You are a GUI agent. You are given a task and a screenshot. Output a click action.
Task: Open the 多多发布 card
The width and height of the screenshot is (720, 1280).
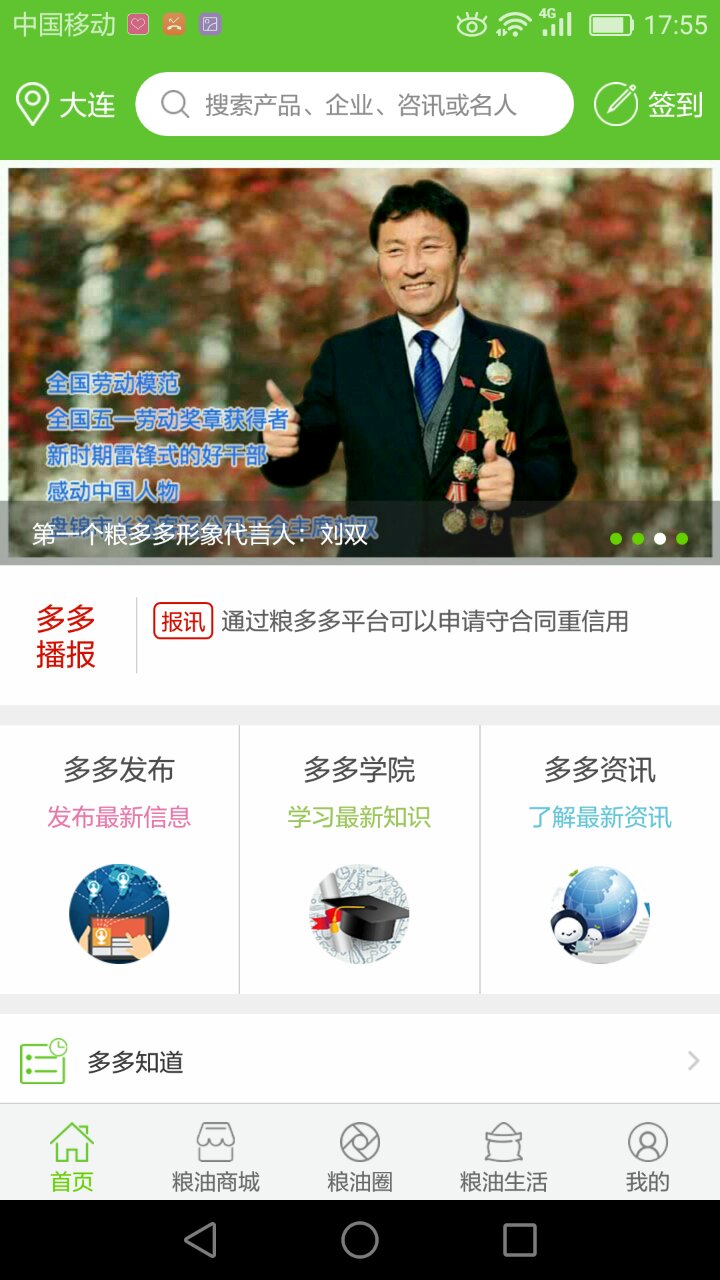pos(119,858)
